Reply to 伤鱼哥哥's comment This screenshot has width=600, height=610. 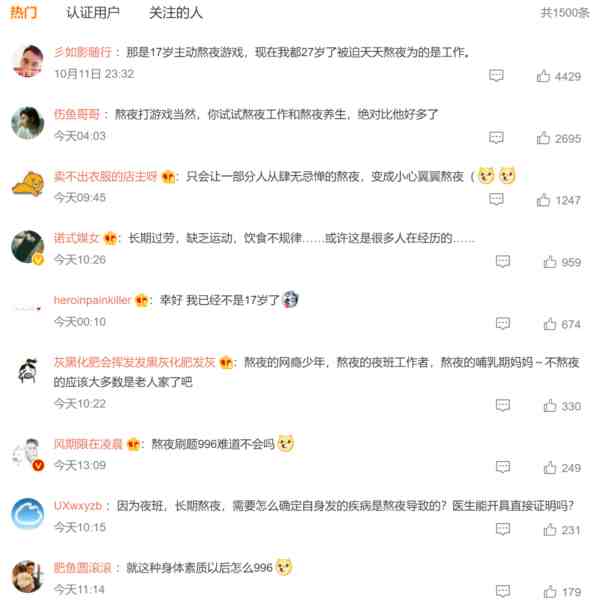click(496, 138)
